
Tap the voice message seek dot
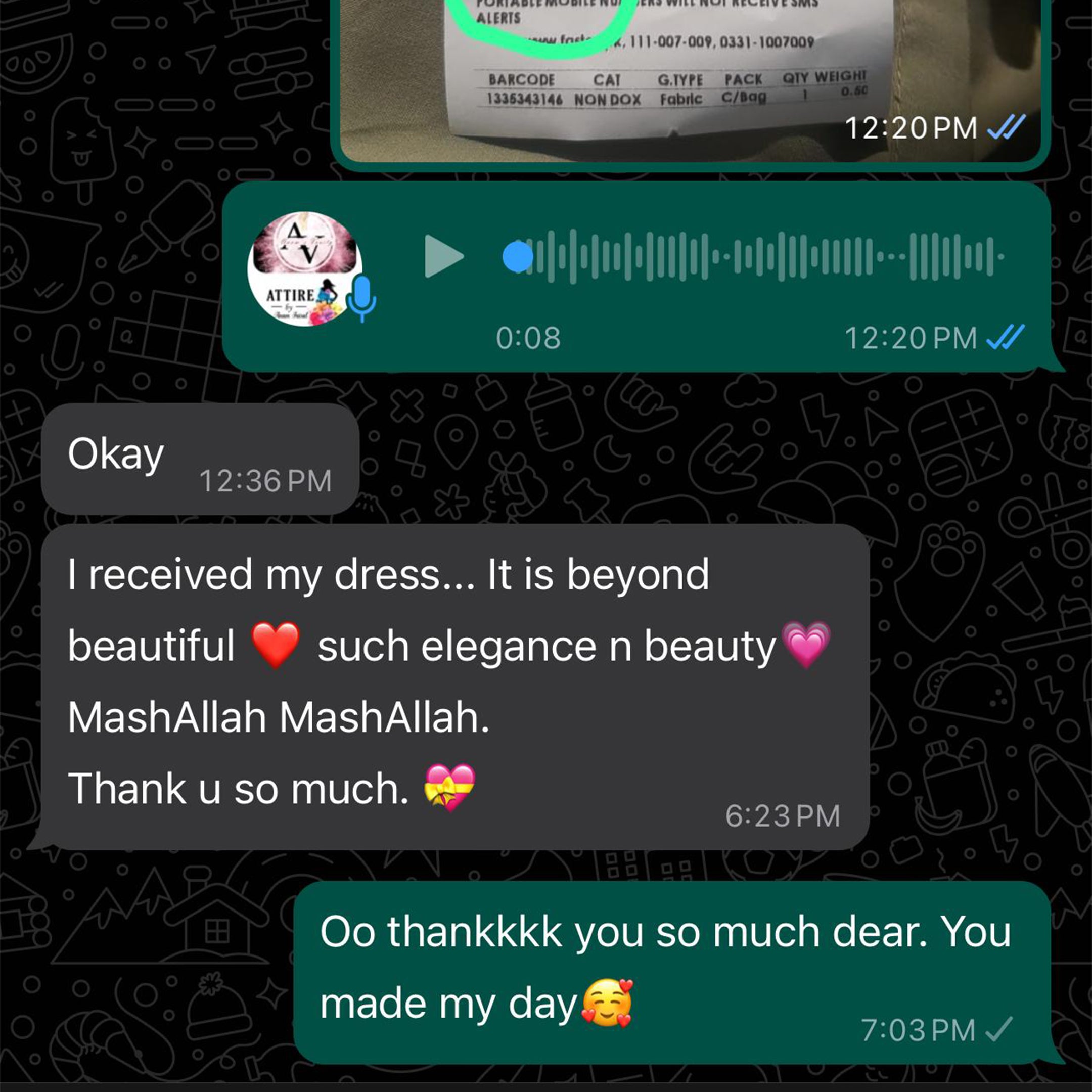point(517,257)
